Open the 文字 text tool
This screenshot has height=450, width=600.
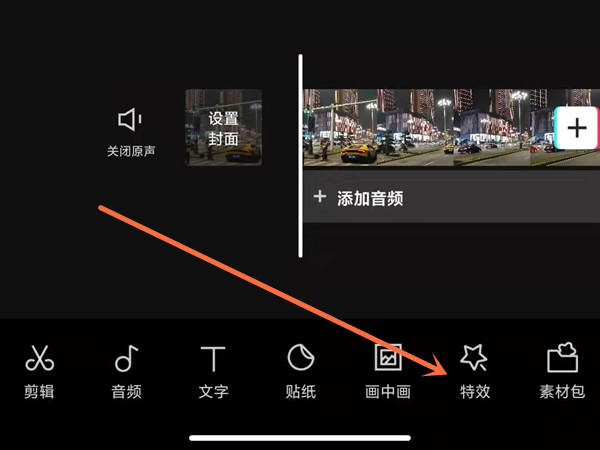pos(213,370)
